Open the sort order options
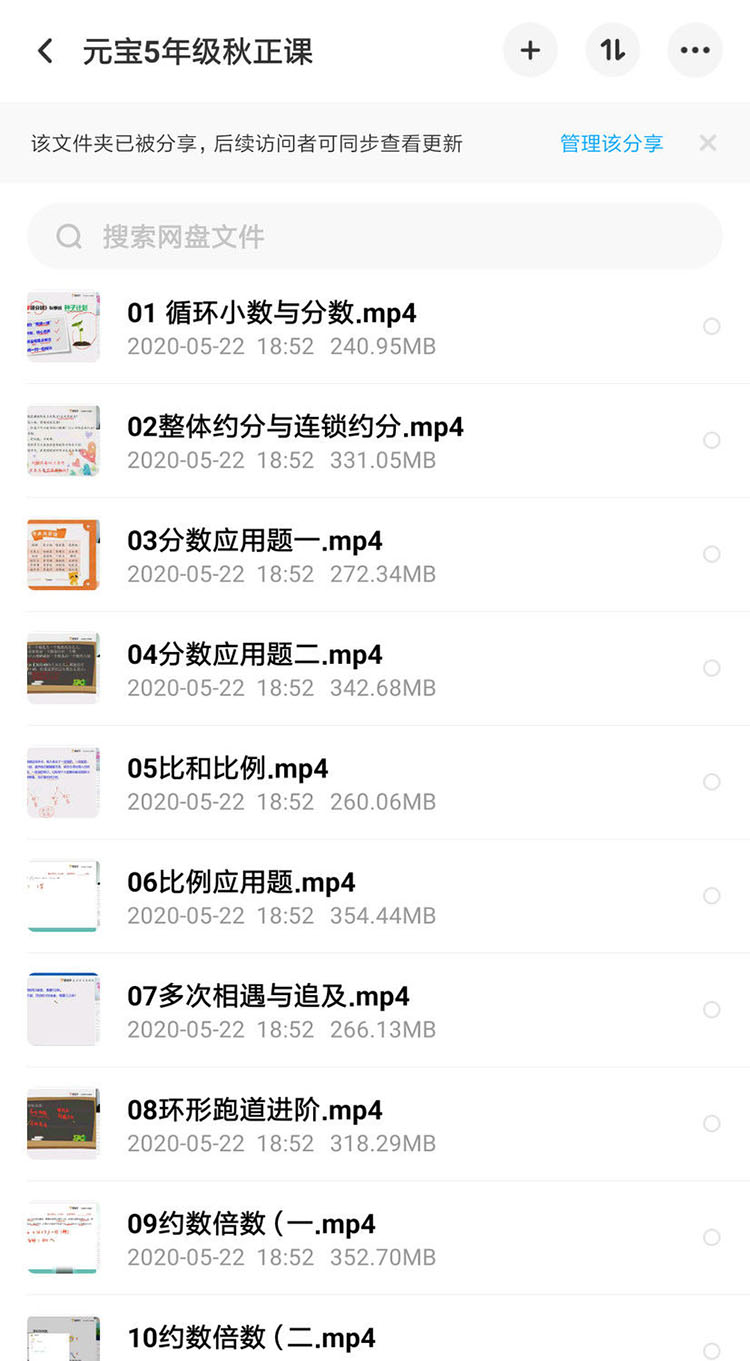 coord(612,50)
